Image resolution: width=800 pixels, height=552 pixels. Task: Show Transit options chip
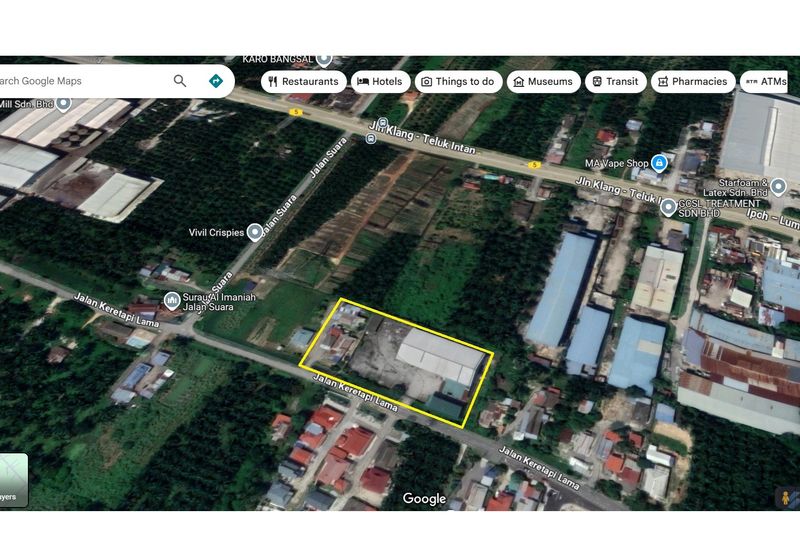(x=614, y=82)
